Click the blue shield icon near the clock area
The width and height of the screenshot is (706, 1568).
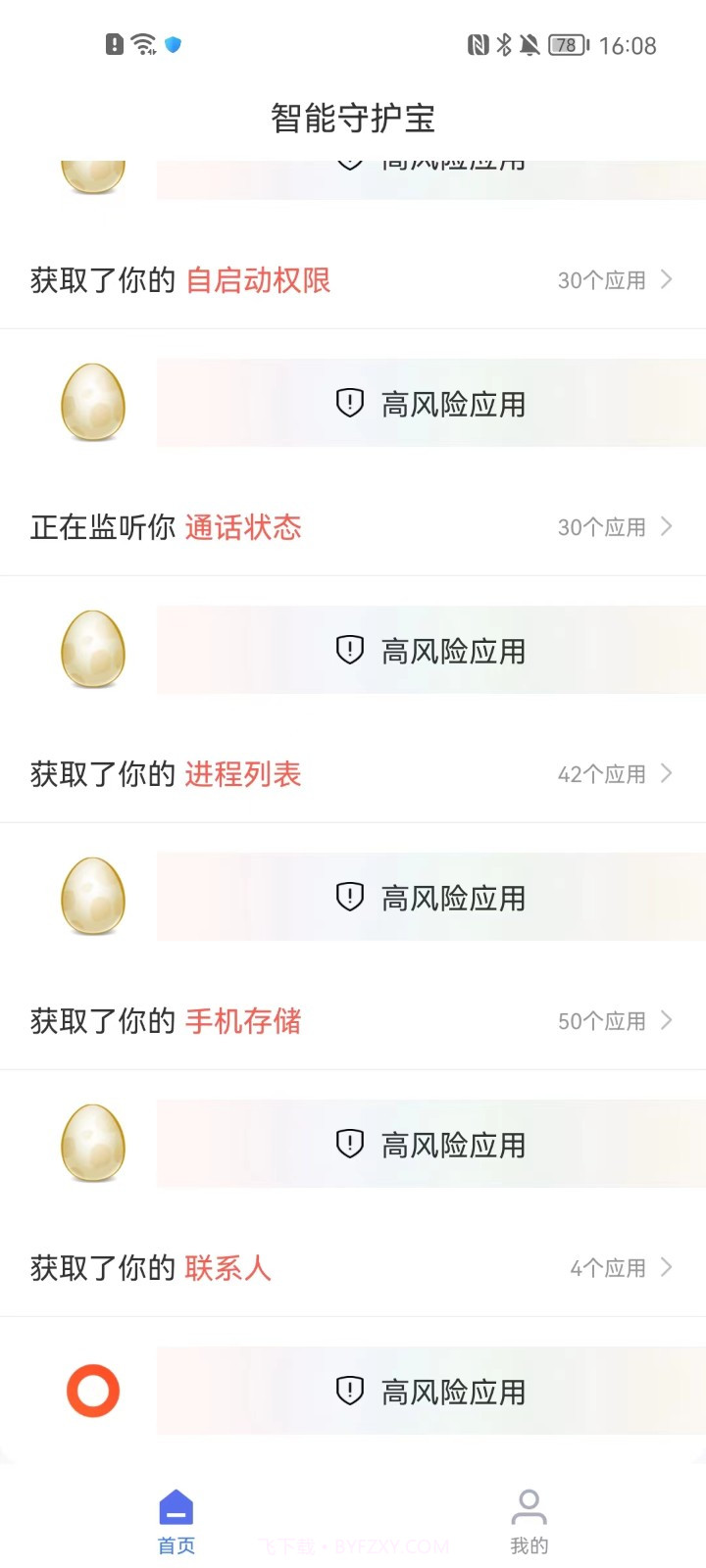point(171,45)
